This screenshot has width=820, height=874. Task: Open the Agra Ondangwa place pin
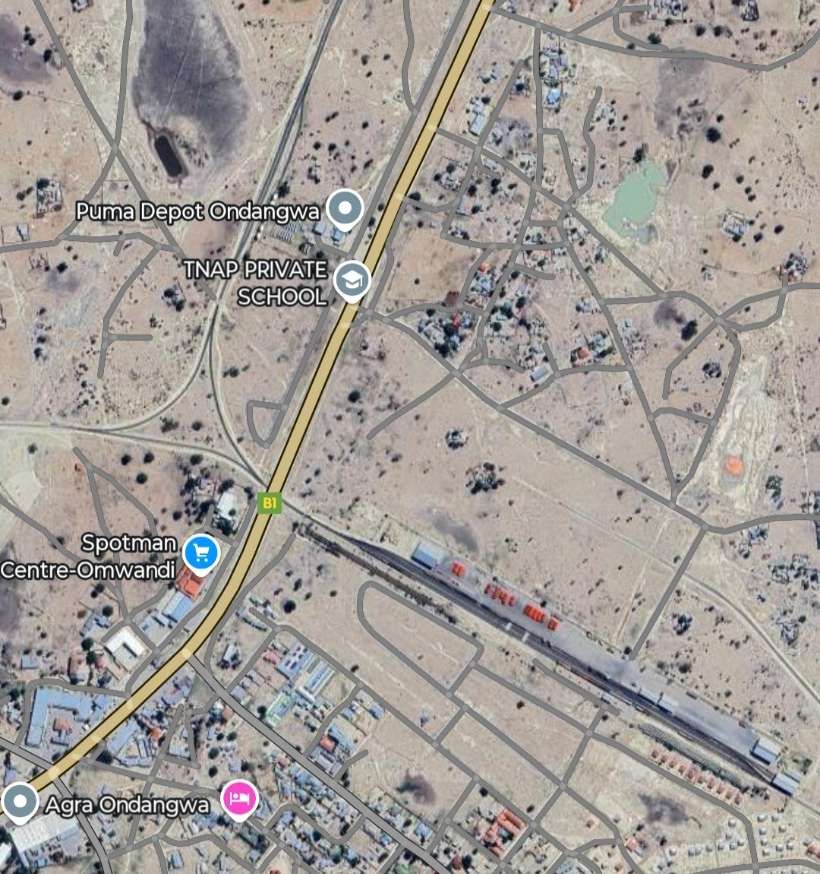pos(19,801)
